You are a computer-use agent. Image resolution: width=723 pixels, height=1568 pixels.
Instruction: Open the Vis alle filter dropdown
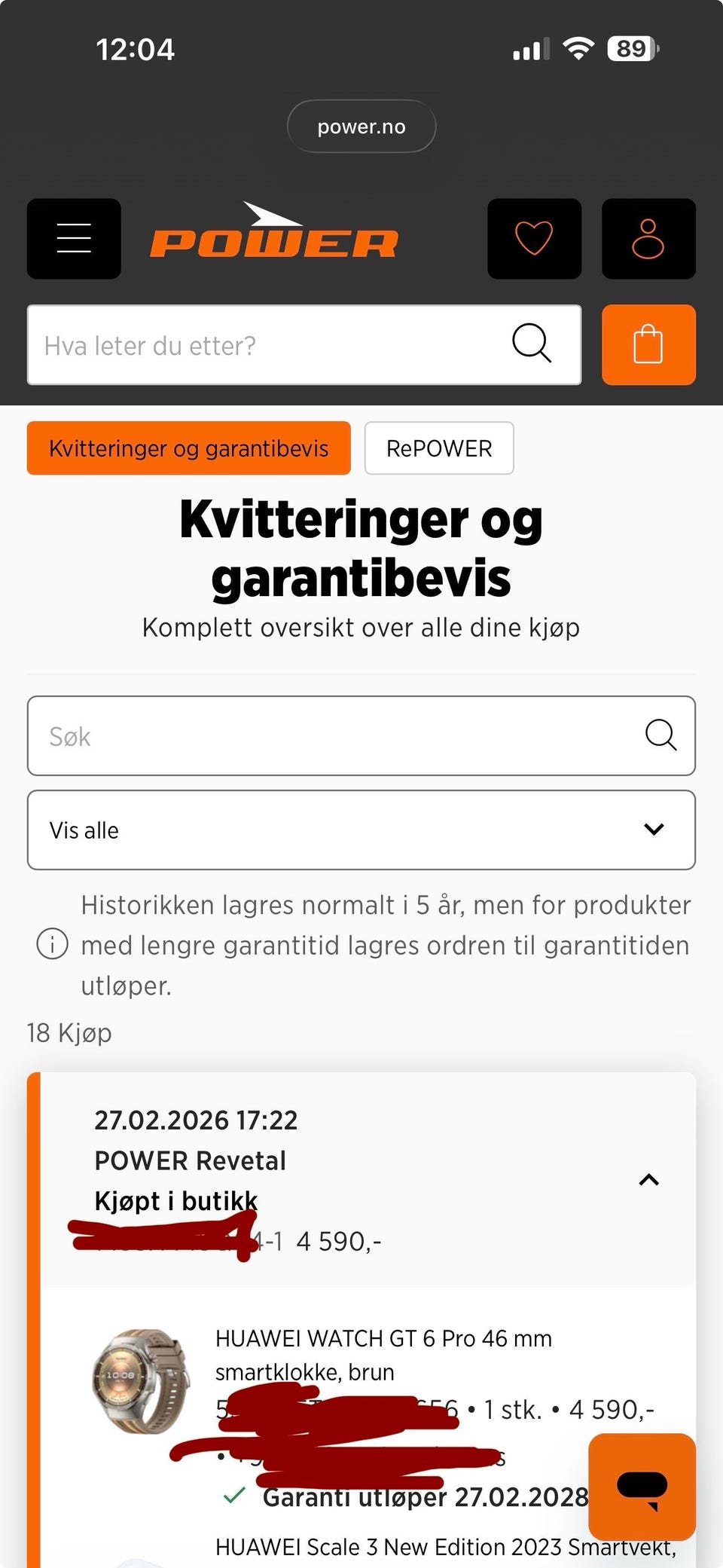tap(361, 830)
